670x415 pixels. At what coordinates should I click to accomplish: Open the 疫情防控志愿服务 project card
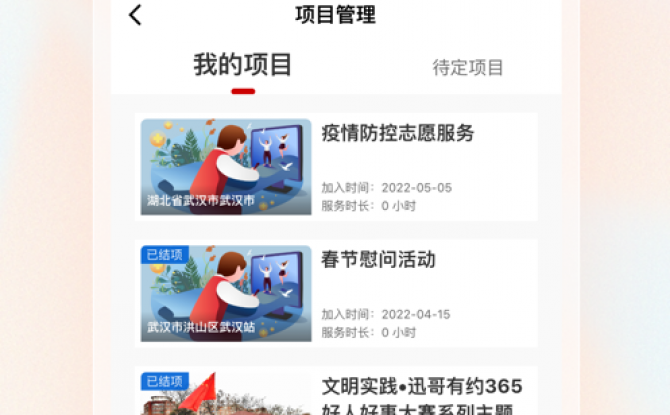pos(336,167)
